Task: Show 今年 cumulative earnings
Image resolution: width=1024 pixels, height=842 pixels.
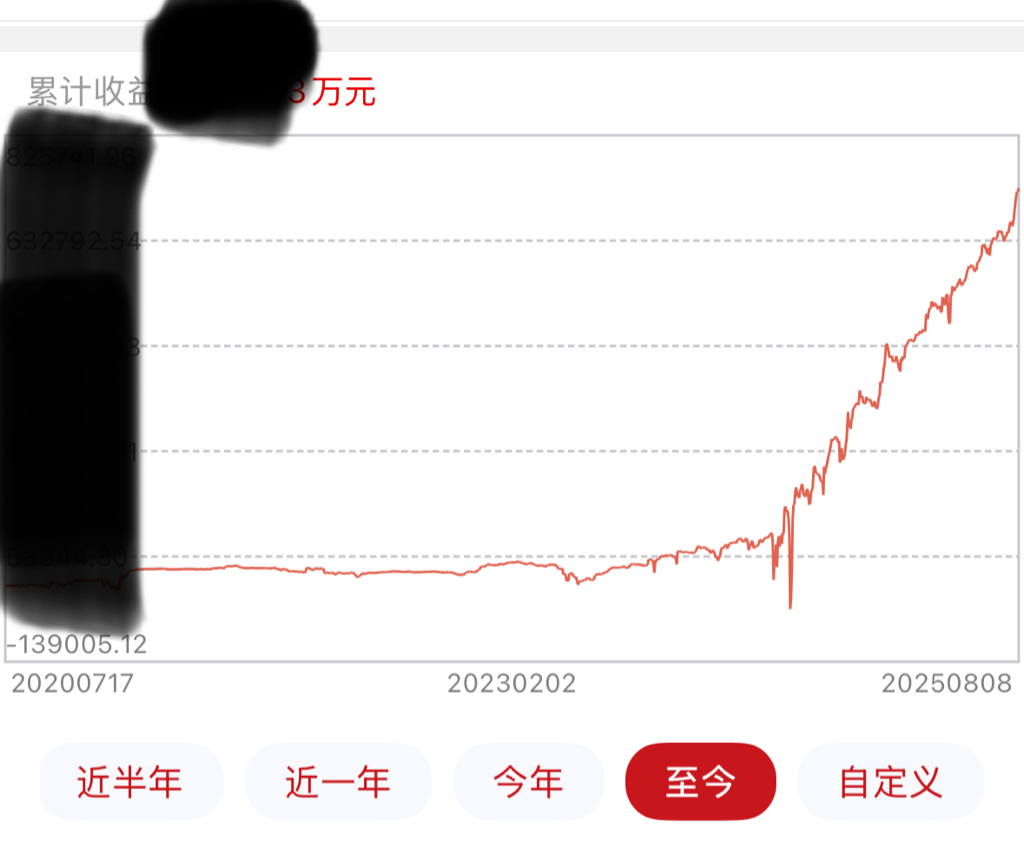Action: click(x=528, y=781)
